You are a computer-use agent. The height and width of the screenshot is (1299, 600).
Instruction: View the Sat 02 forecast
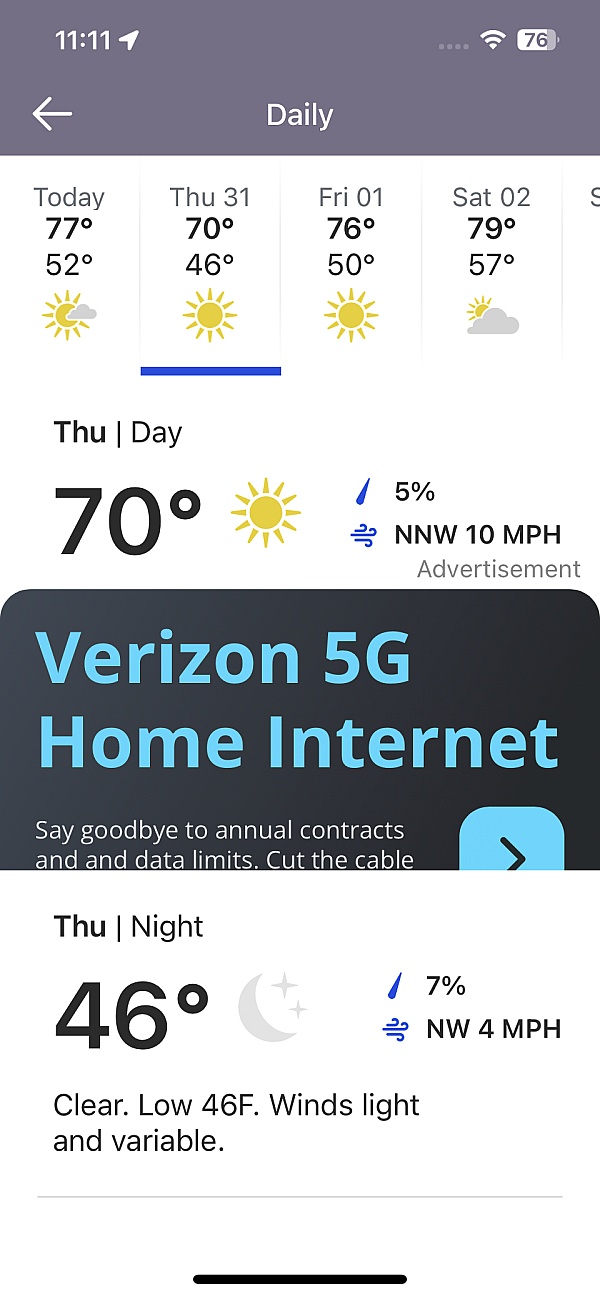[x=492, y=258]
